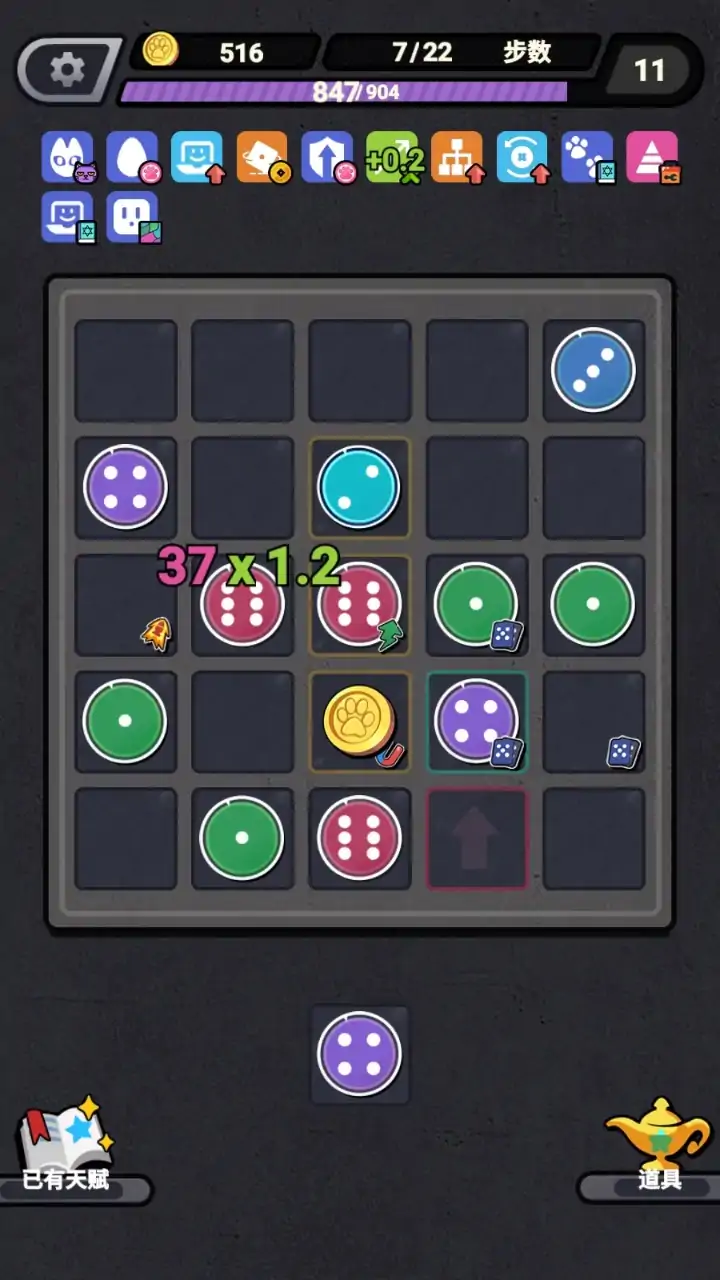This screenshot has width=720, height=1280.
Task: Select the queued purple four-dot die
Action: tap(359, 1054)
